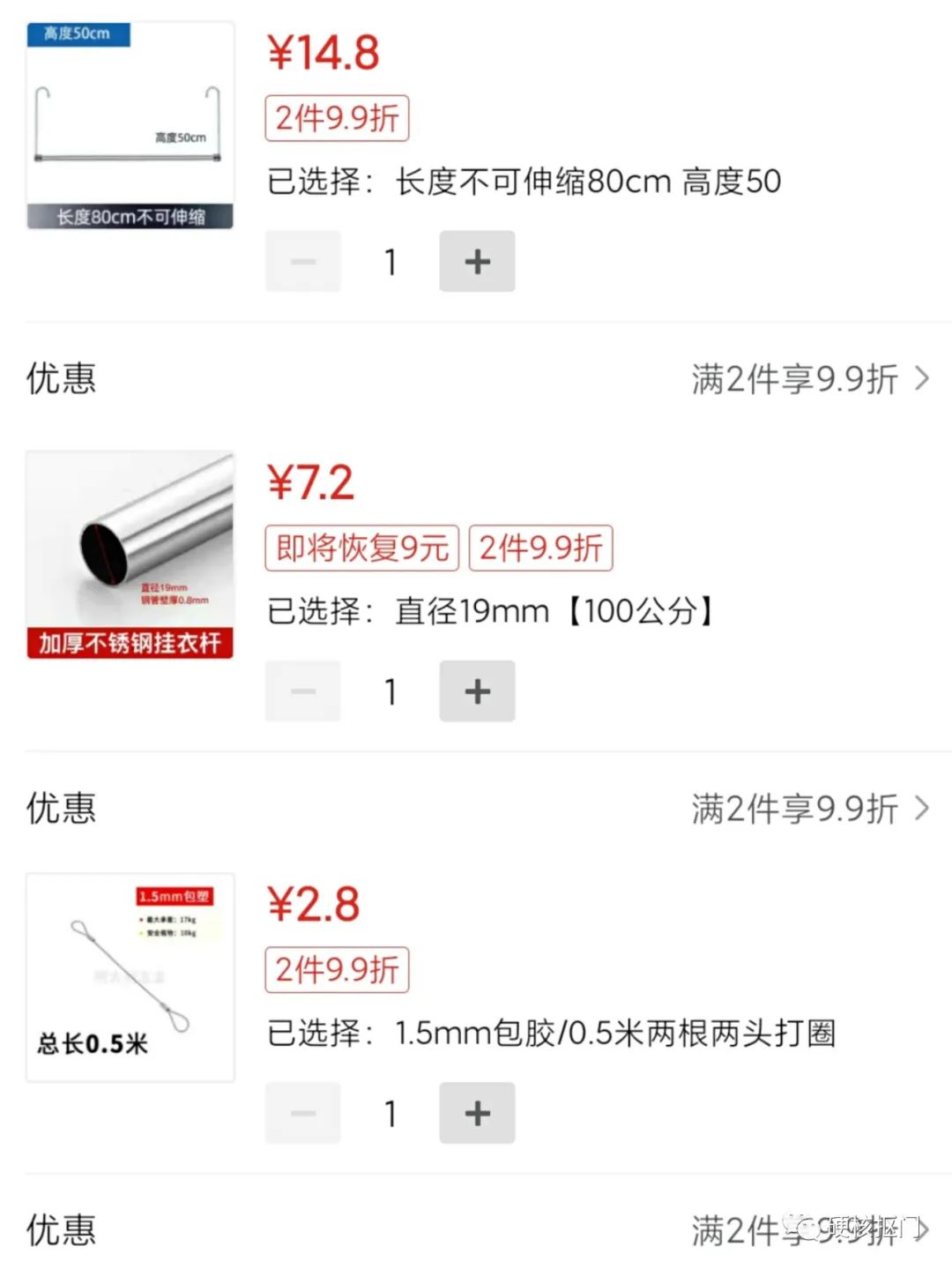Decrease quantity of the 0.5米 wire rope
Viewport: 952px width, 1269px height.
tap(302, 1113)
